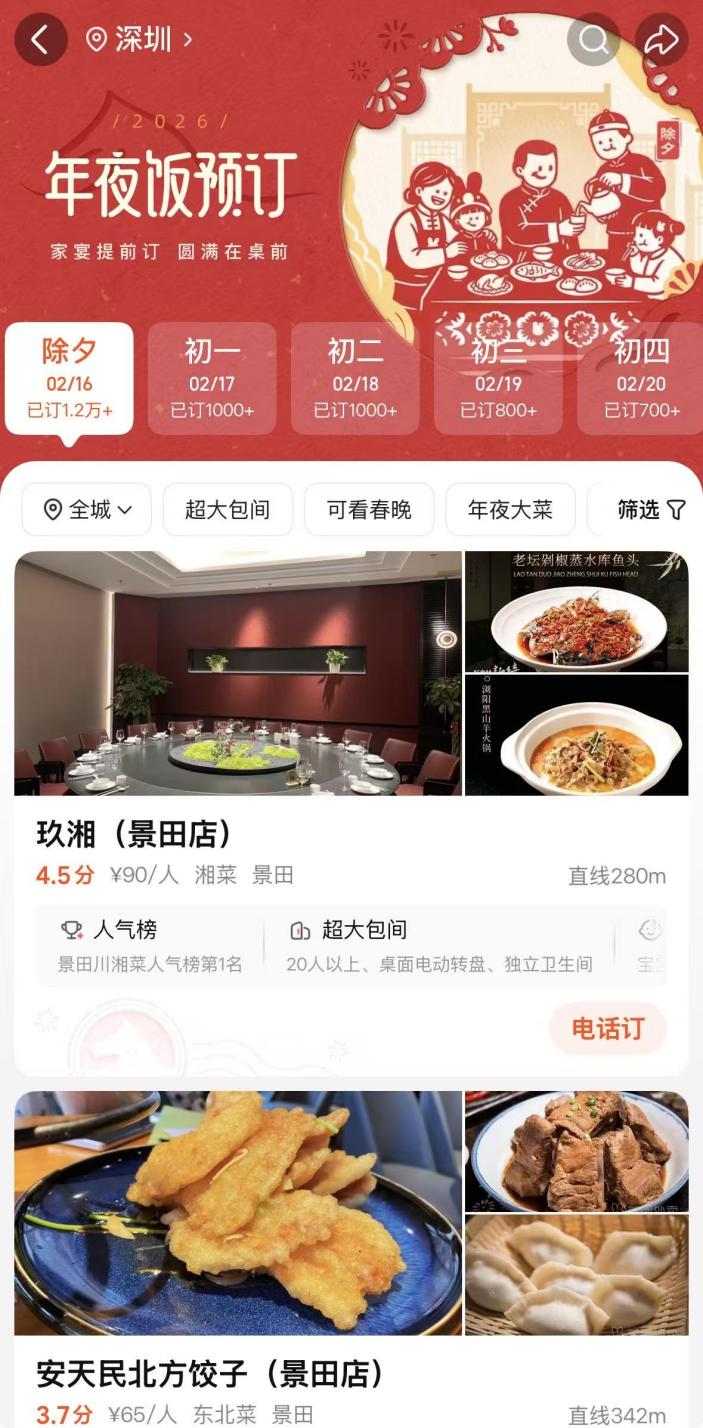The width and height of the screenshot is (703, 1428).
Task: Open the 玖湘（景田店）restaurant card
Action: click(134, 833)
